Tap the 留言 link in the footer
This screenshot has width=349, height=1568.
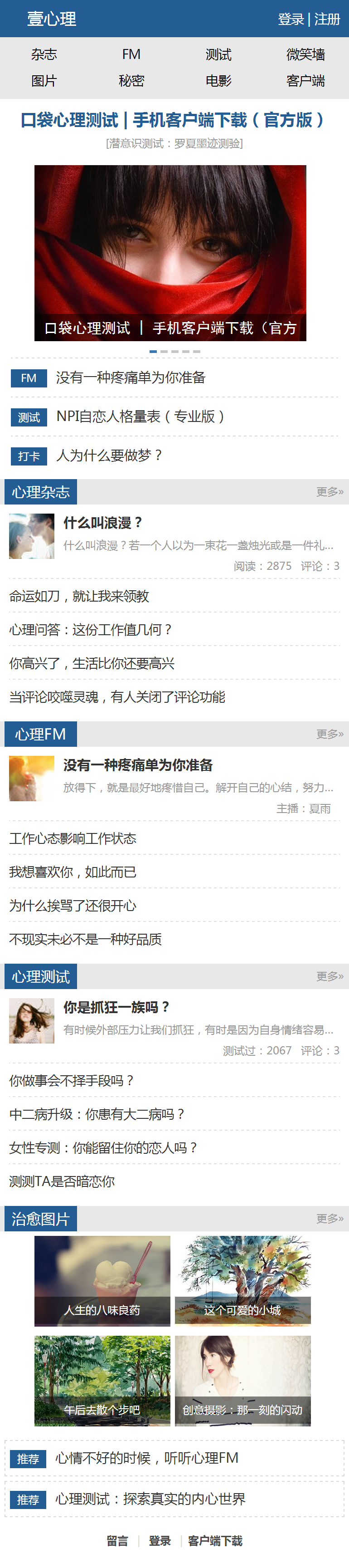point(117,1541)
